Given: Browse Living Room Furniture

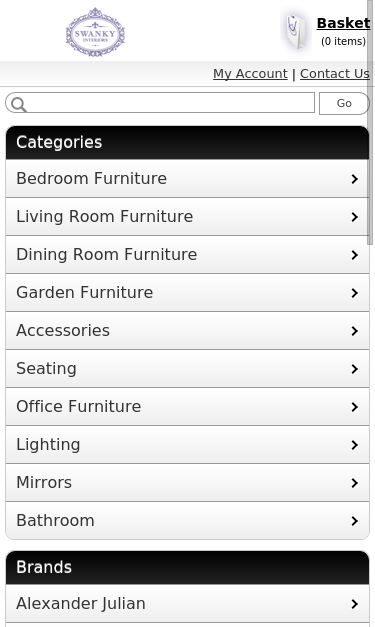Looking at the screenshot, I should coord(188,217).
